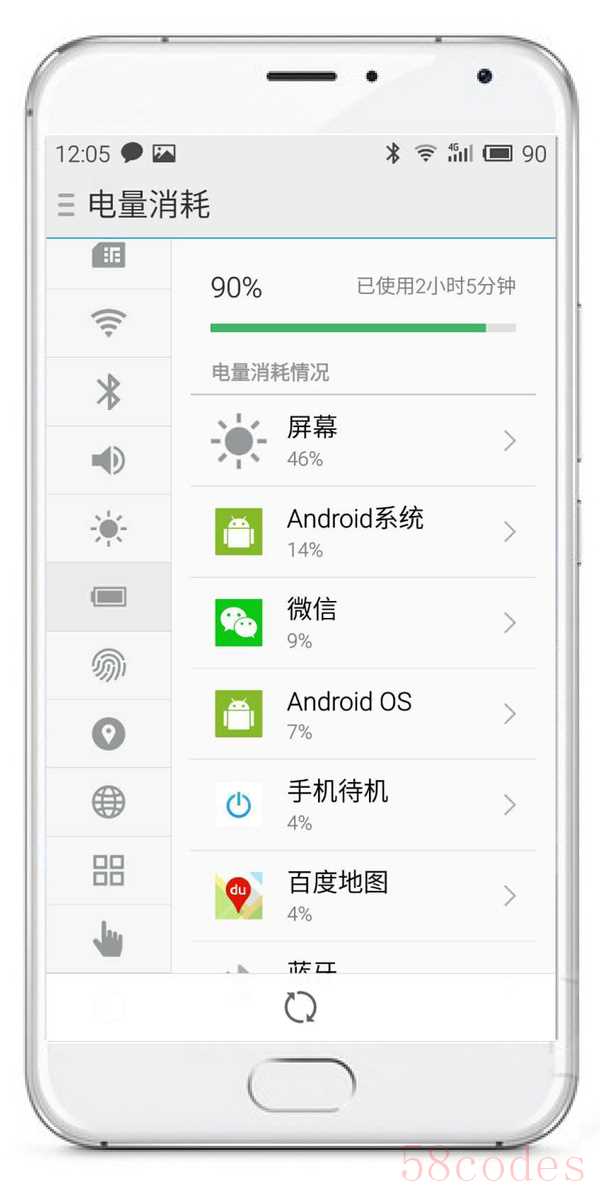This screenshot has width=600, height=1194.
Task: View Android OS power consumption
Action: tap(362, 714)
